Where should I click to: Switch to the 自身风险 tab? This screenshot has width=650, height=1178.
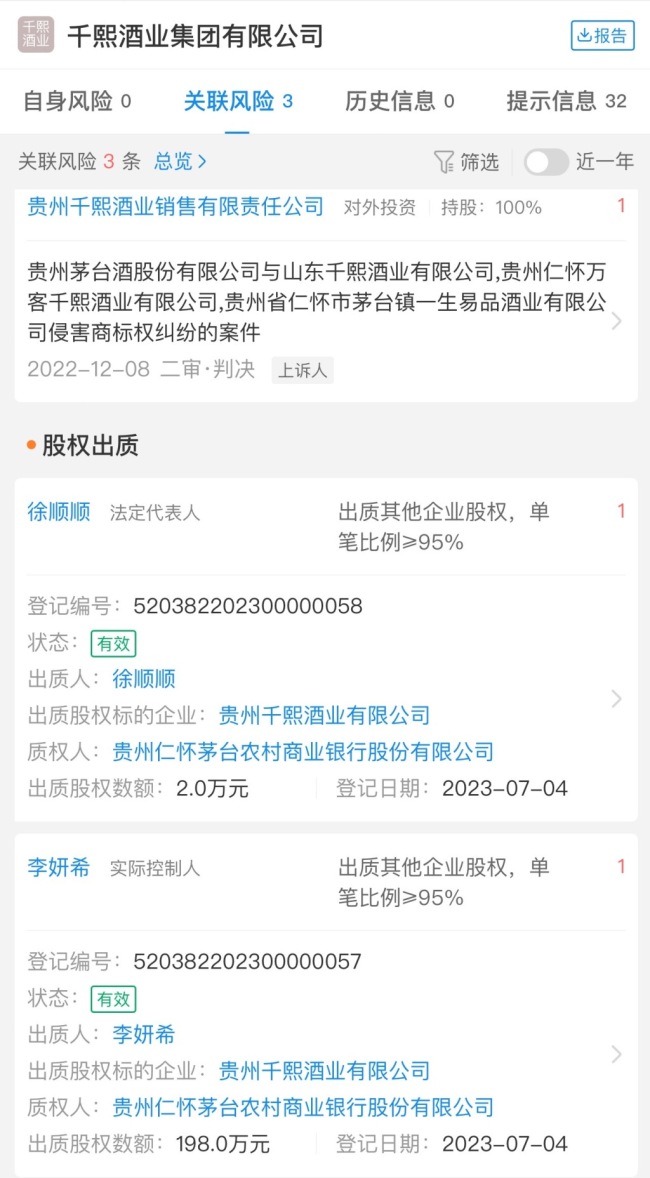[x=76, y=101]
